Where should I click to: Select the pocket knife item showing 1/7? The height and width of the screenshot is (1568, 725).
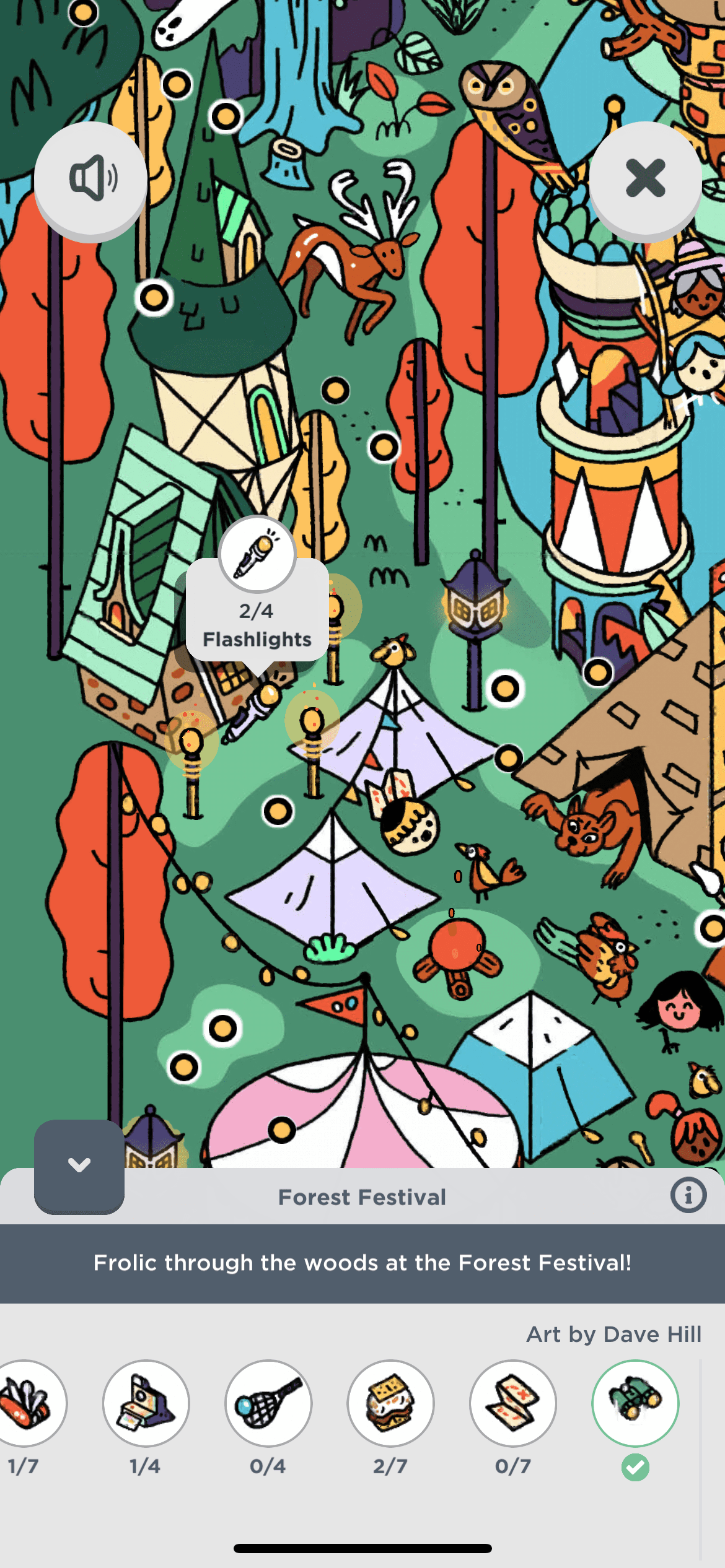click(26, 1403)
